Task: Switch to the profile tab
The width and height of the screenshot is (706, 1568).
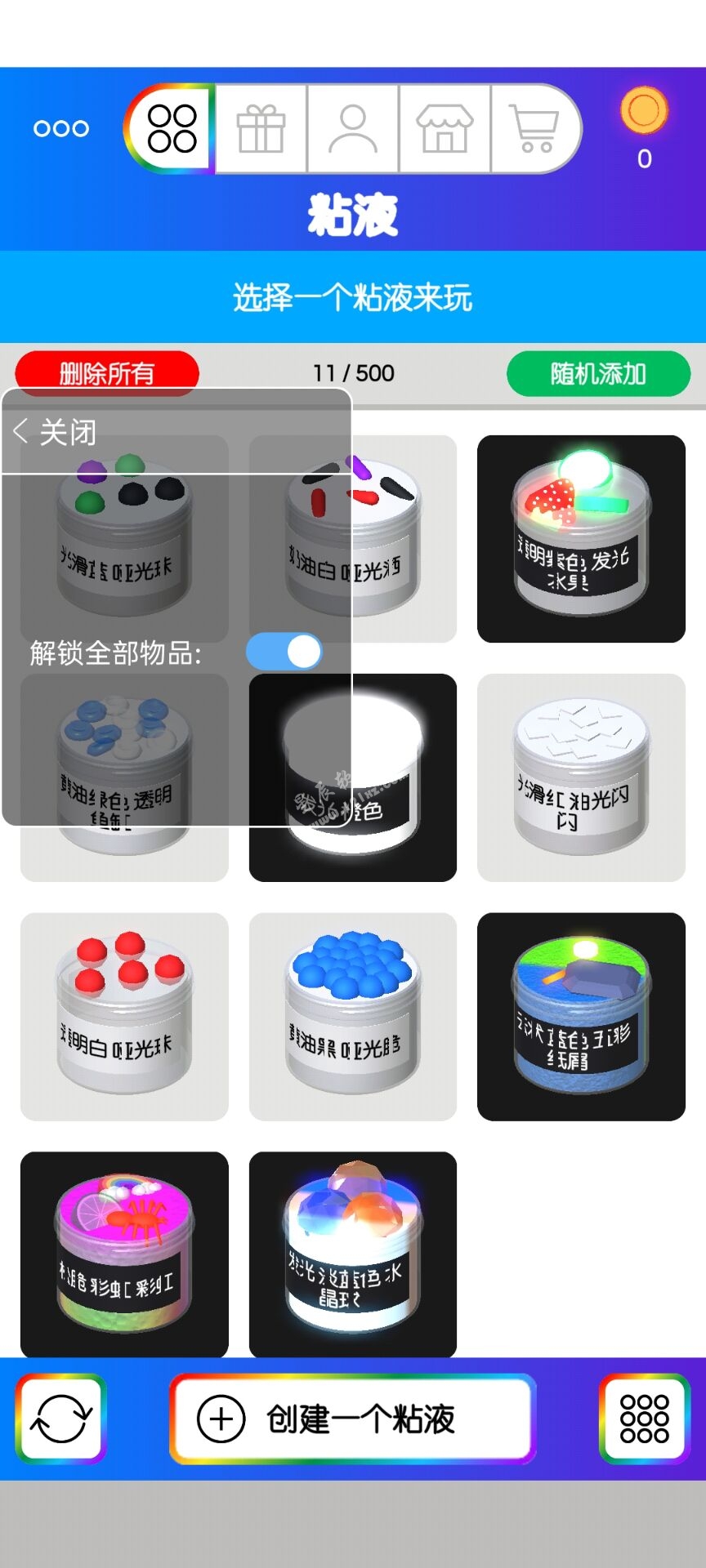Action: tap(353, 129)
